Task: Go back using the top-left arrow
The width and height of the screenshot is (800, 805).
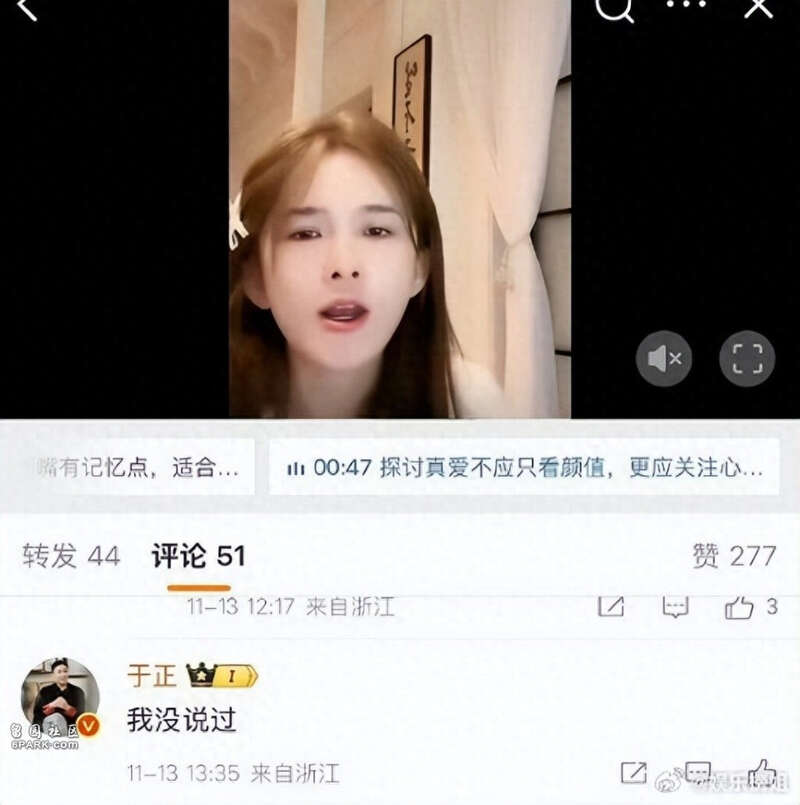Action: pyautogui.click(x=26, y=8)
